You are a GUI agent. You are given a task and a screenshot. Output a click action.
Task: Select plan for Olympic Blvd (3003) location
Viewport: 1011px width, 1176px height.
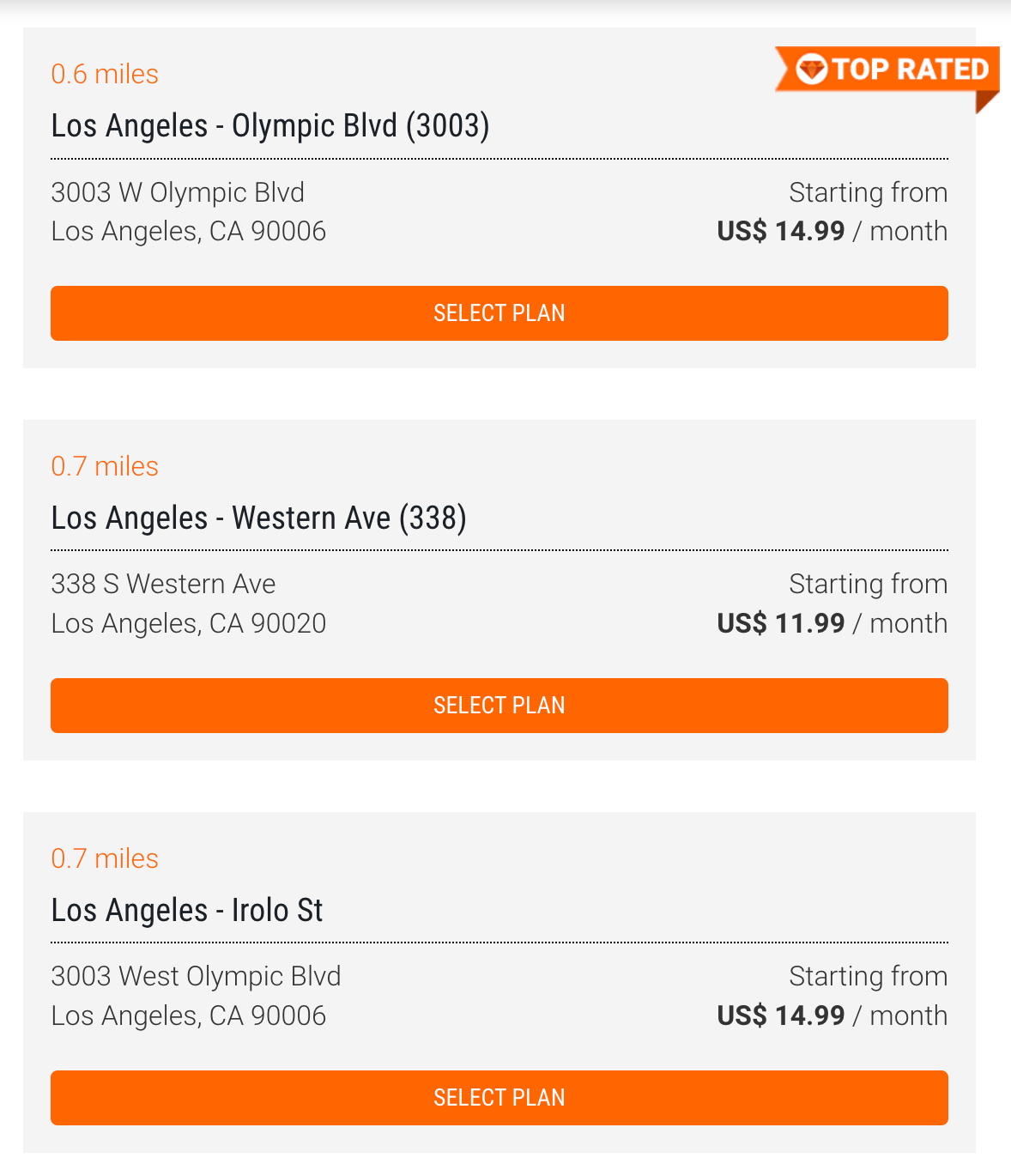499,313
